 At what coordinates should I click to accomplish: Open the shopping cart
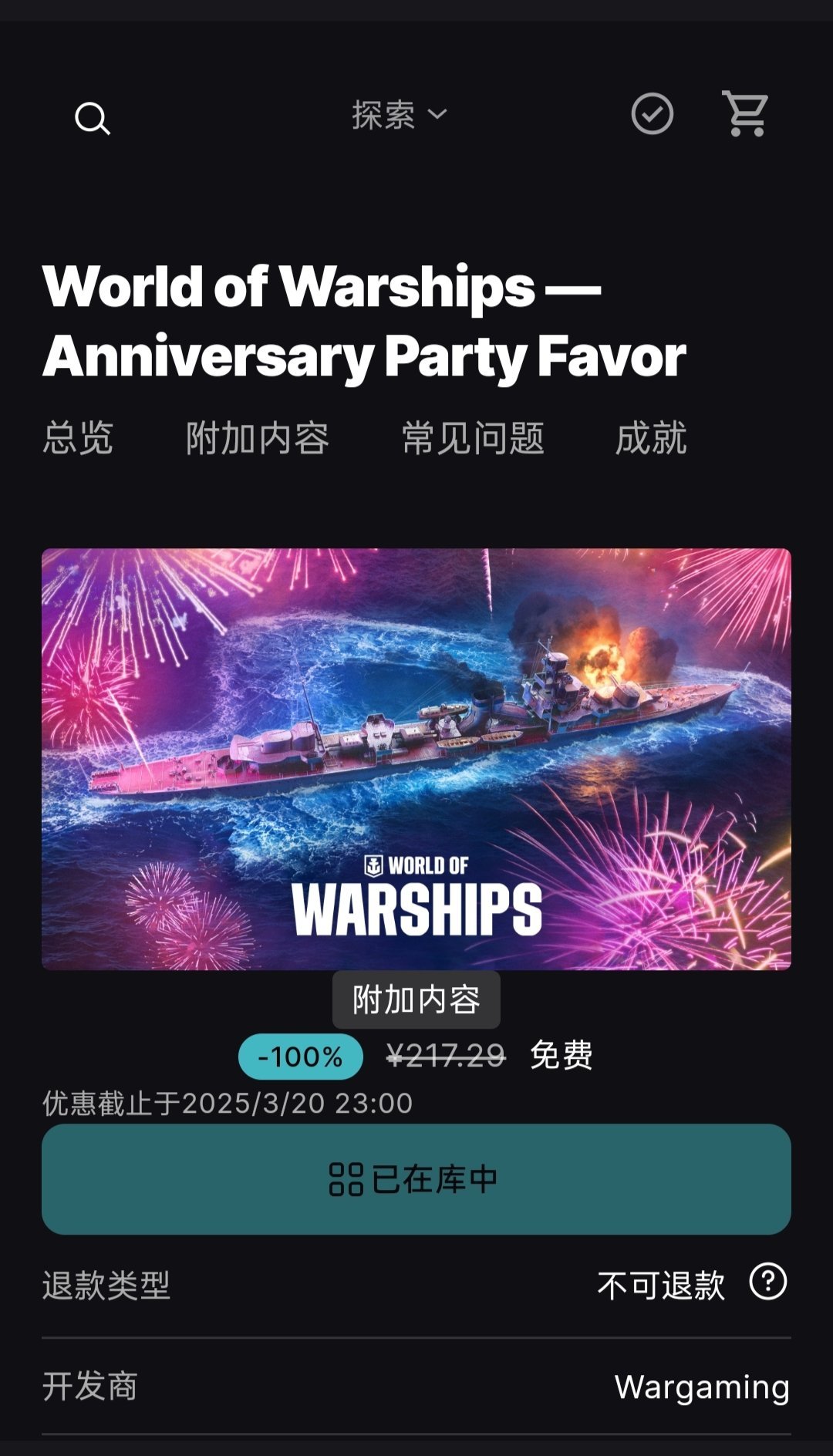(x=745, y=114)
